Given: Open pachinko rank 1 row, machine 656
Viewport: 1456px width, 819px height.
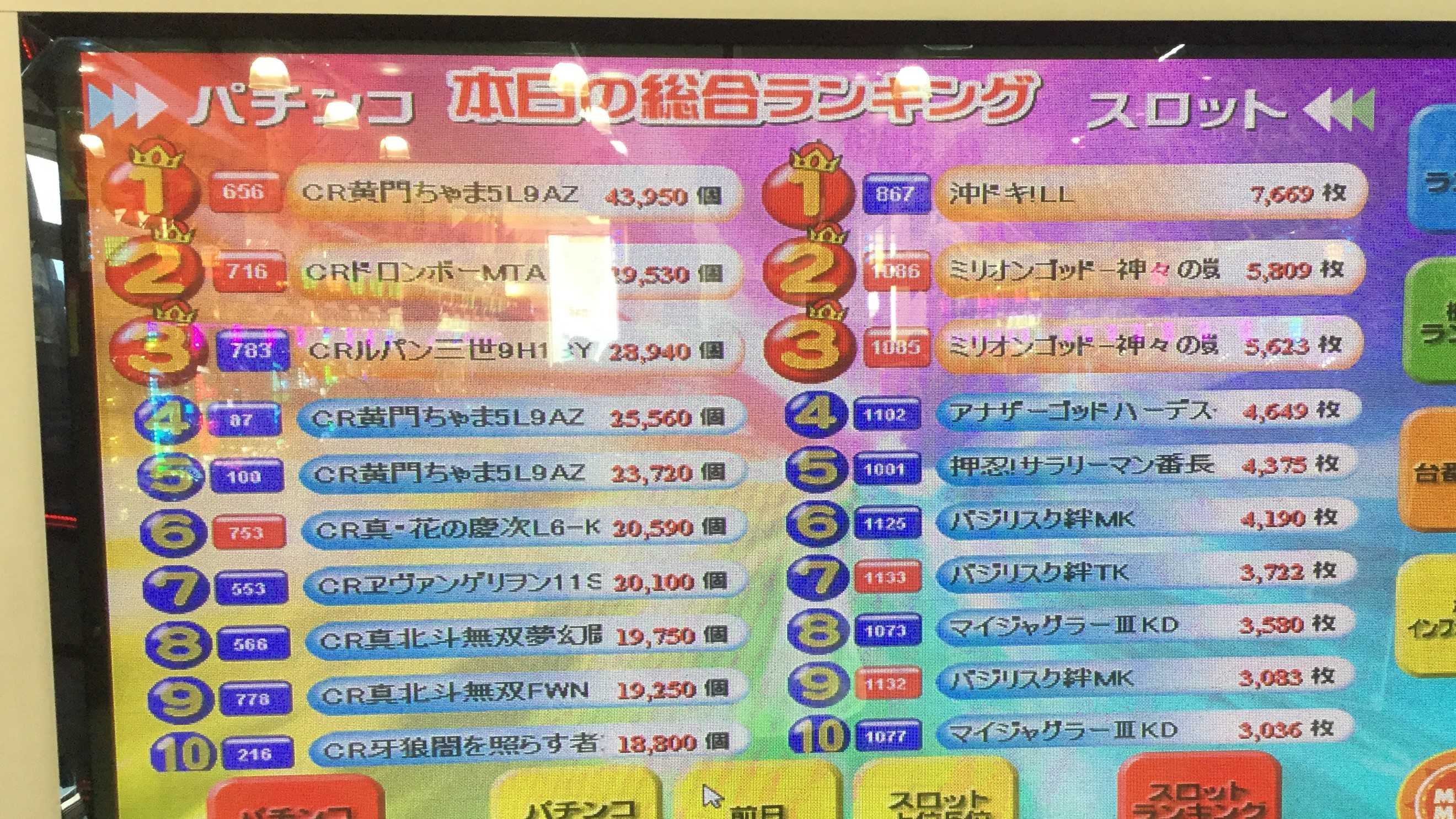Looking at the screenshot, I should tap(511, 194).
